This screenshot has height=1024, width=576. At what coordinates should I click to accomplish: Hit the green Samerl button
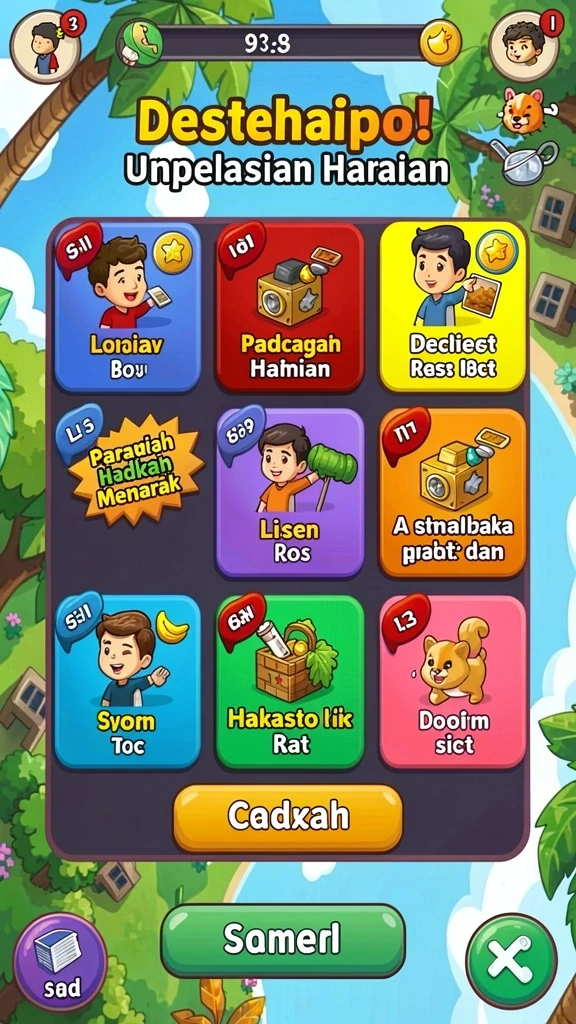click(283, 940)
